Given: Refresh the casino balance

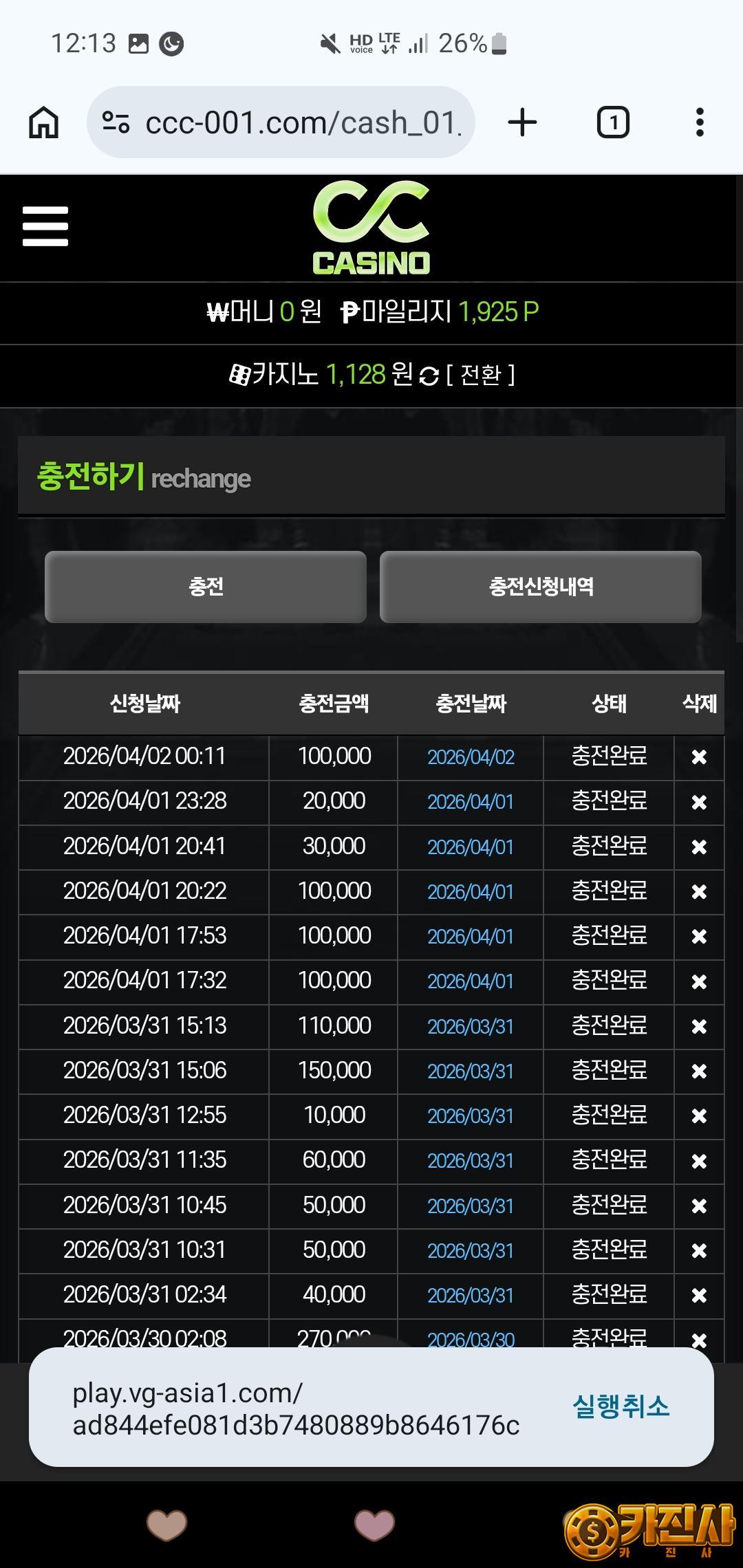Looking at the screenshot, I should click(x=429, y=376).
